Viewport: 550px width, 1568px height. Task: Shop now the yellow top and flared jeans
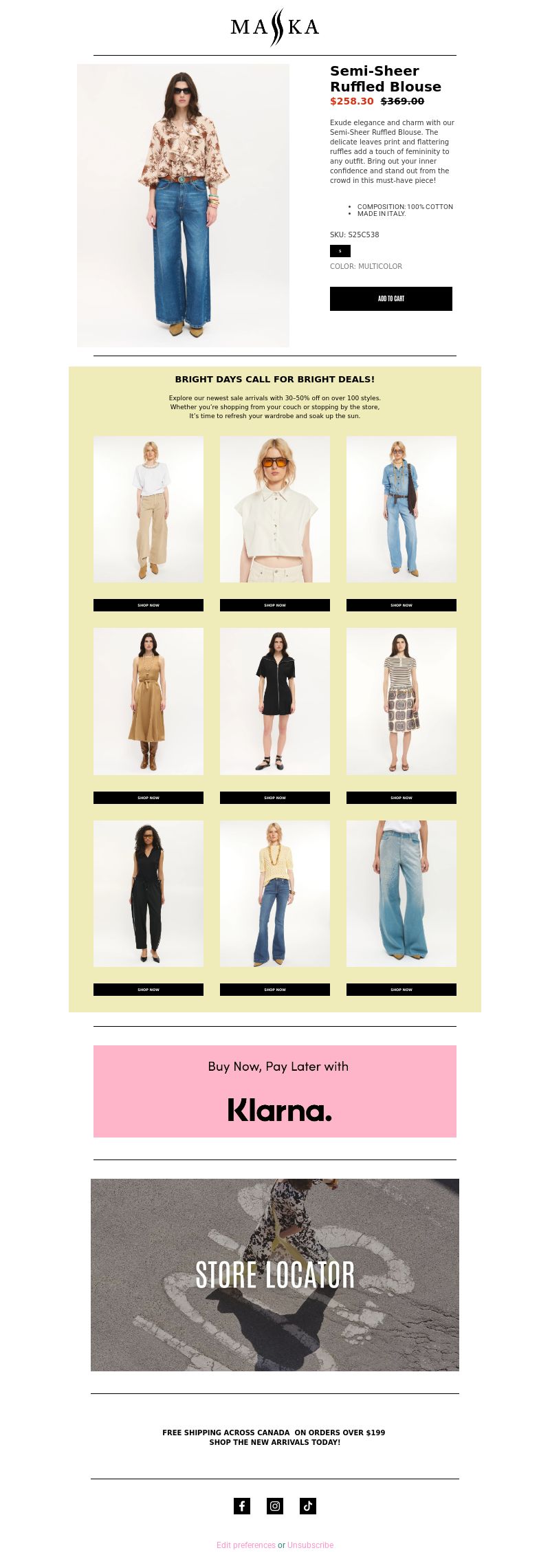click(x=275, y=990)
